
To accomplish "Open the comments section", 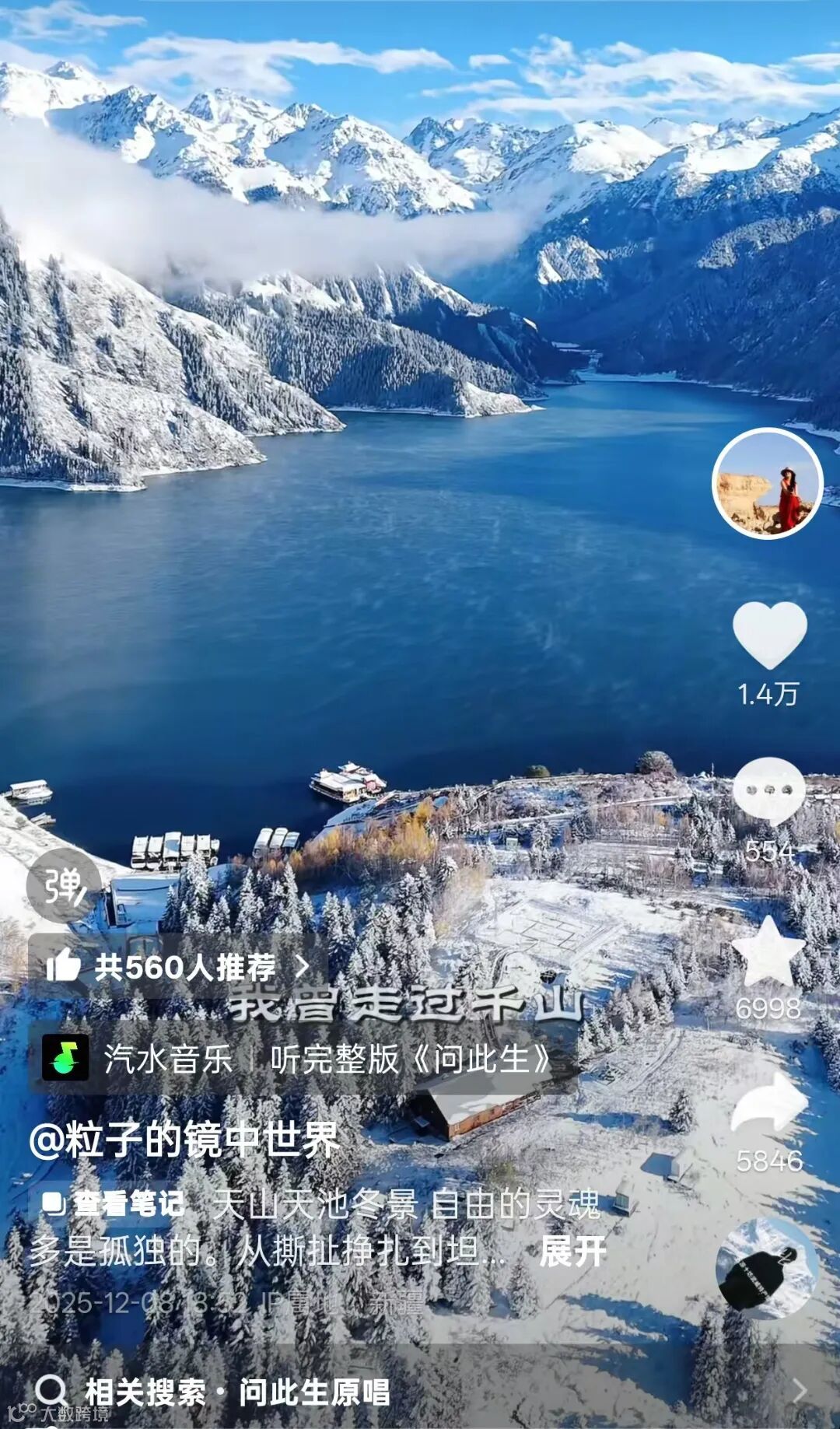I will click(x=768, y=791).
